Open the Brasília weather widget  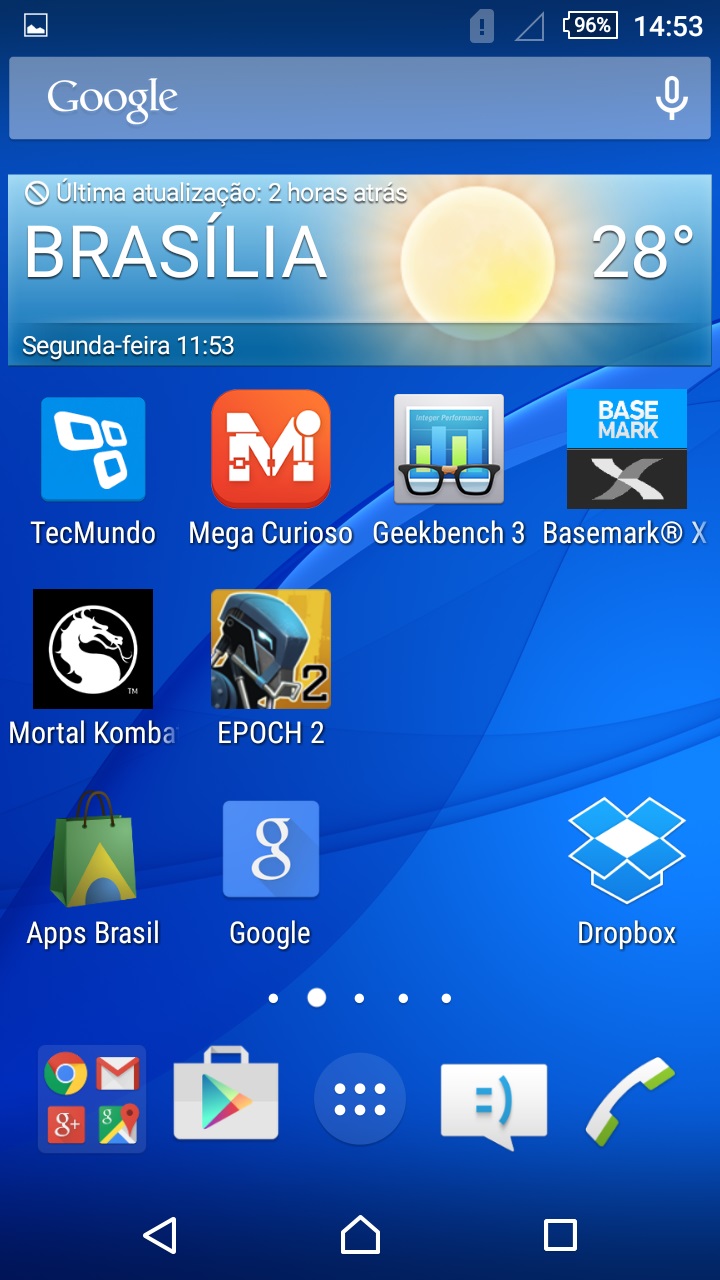tap(360, 270)
